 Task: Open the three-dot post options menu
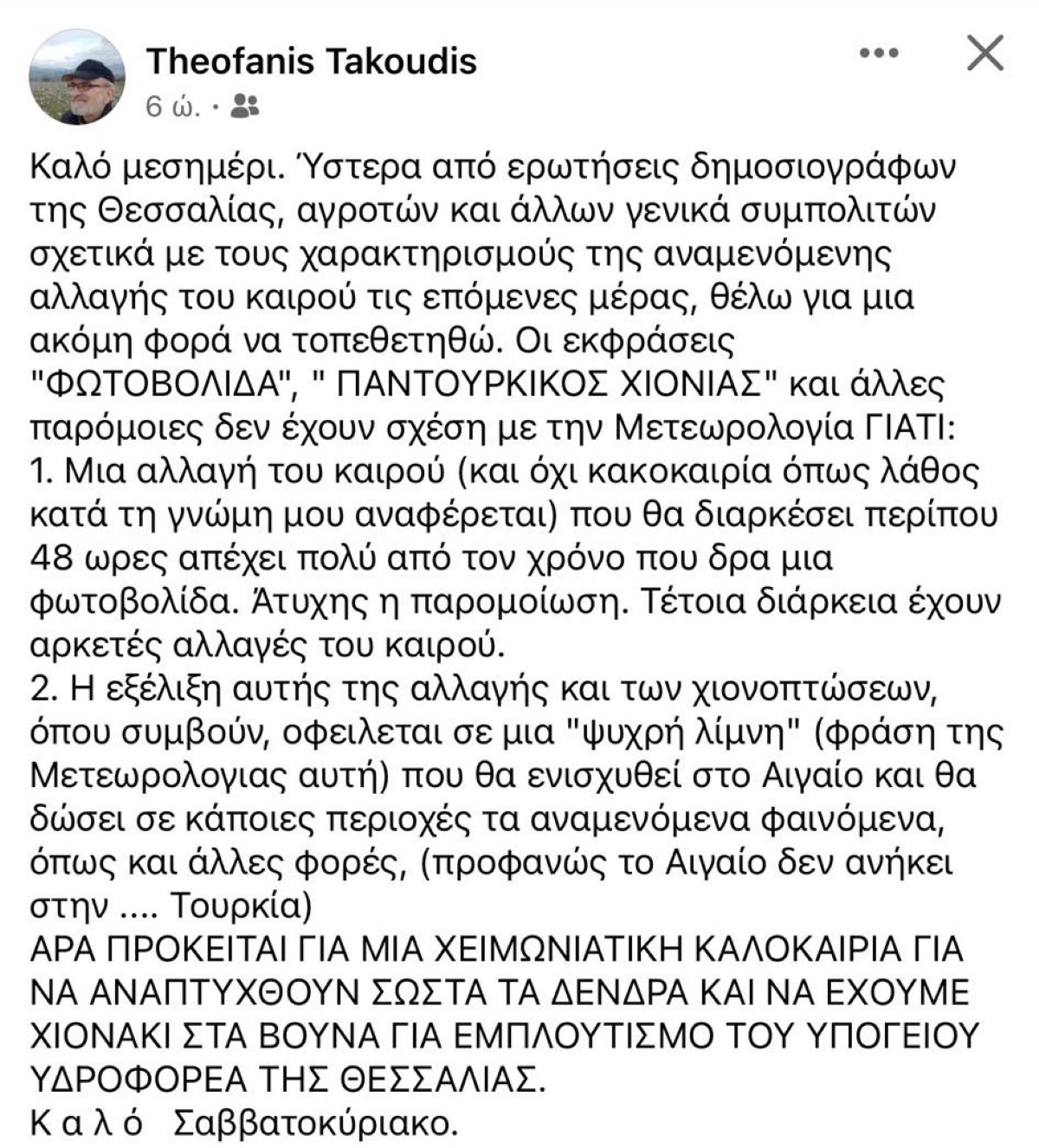click(879, 55)
